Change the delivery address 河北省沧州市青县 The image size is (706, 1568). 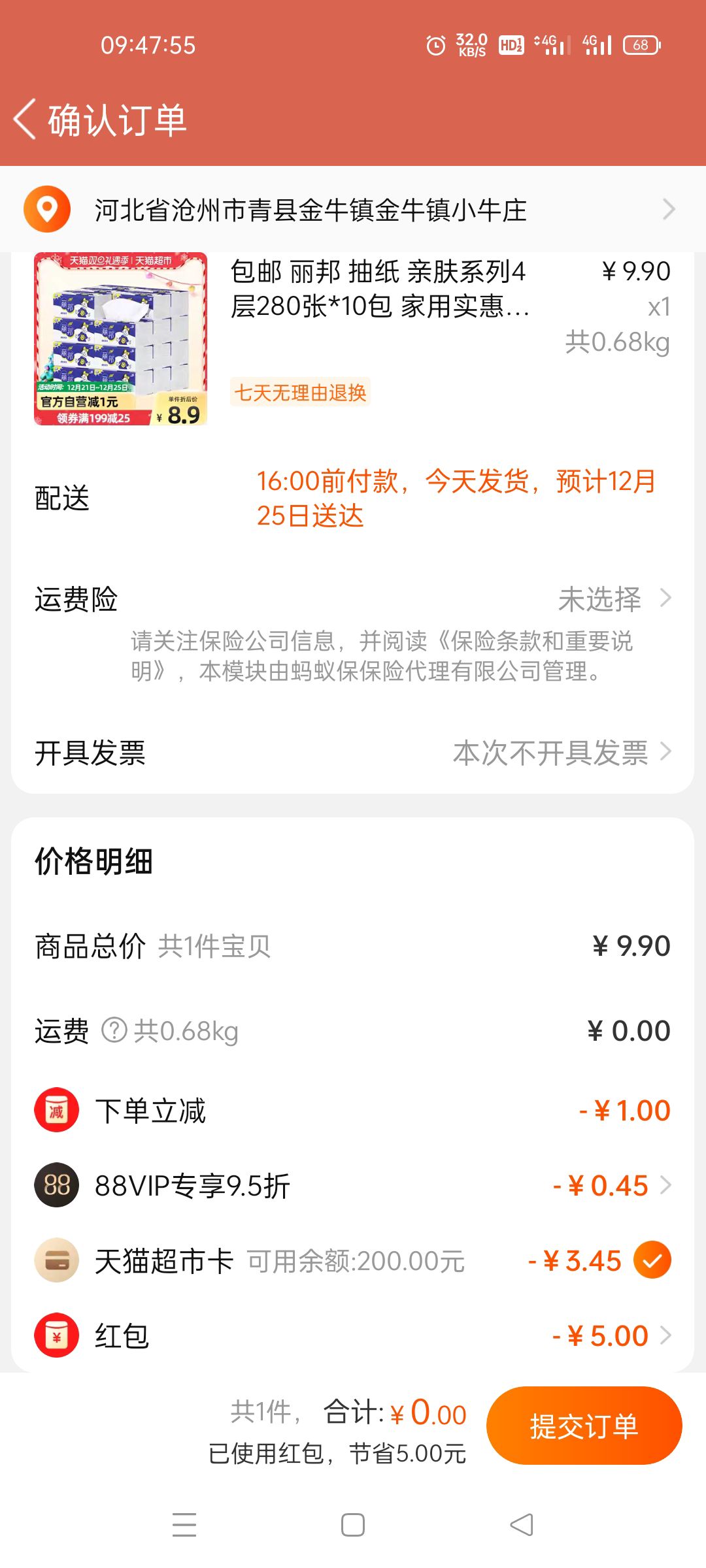click(x=353, y=210)
